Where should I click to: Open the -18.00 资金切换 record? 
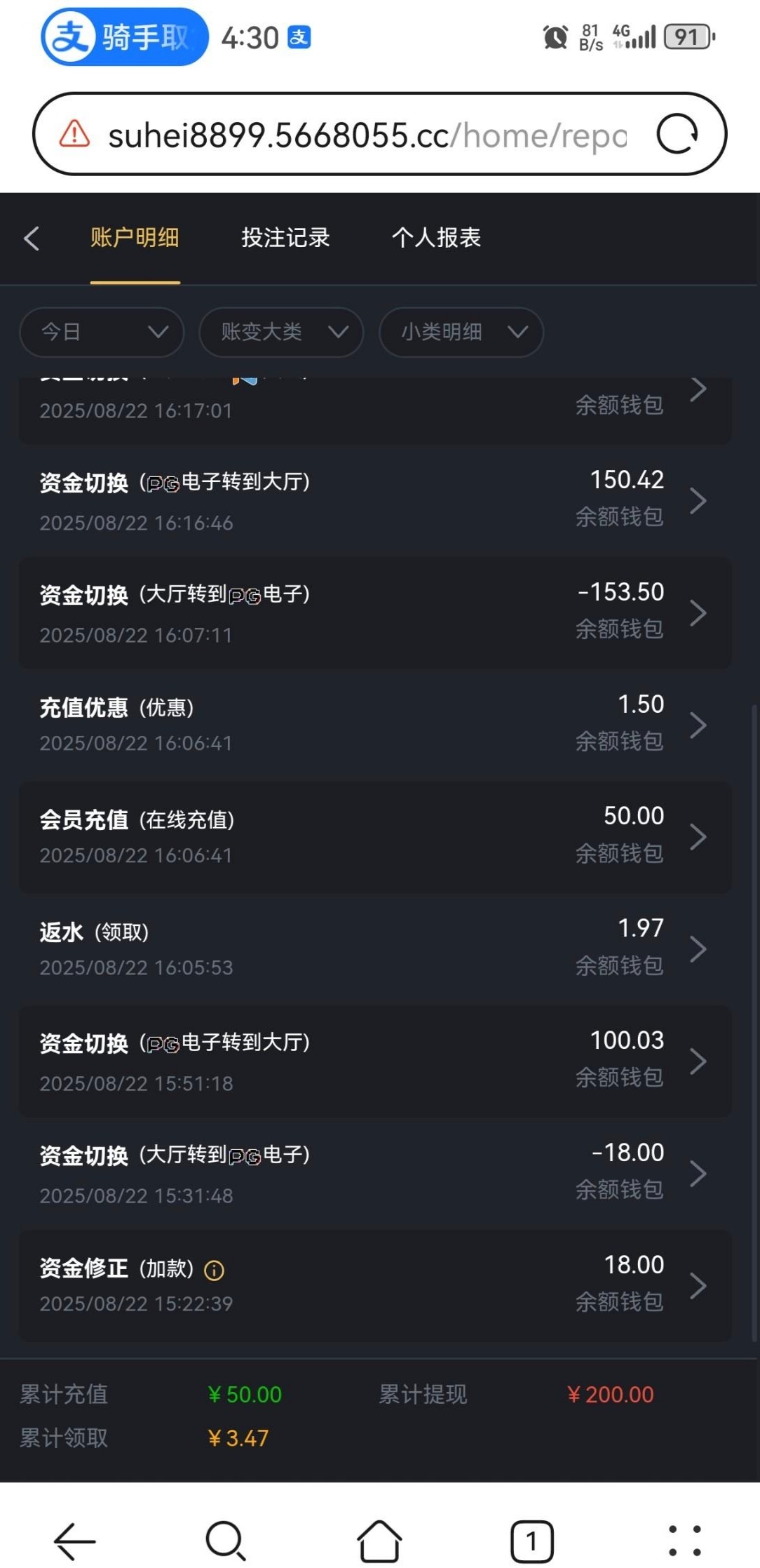point(375,1174)
